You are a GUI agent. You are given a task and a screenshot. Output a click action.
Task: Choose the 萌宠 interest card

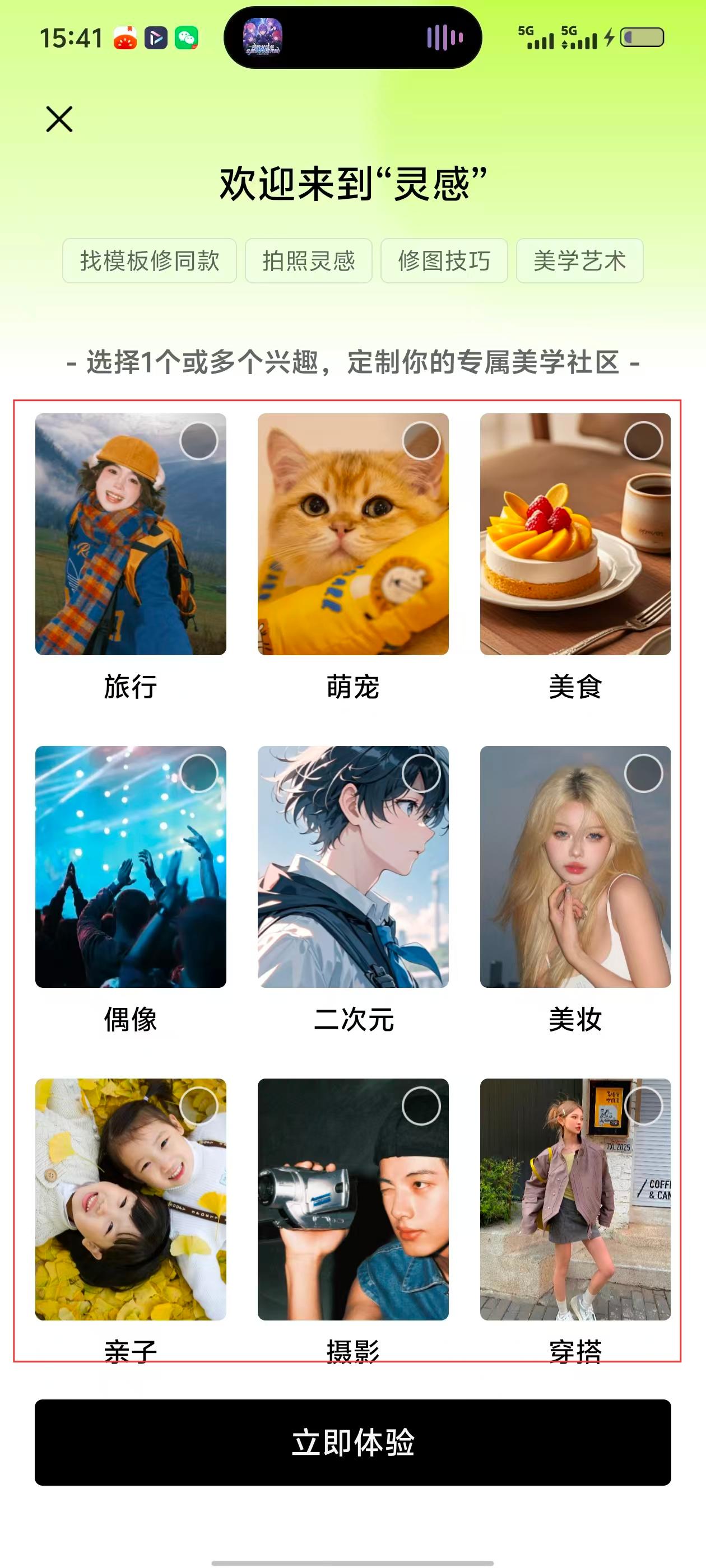click(x=352, y=534)
